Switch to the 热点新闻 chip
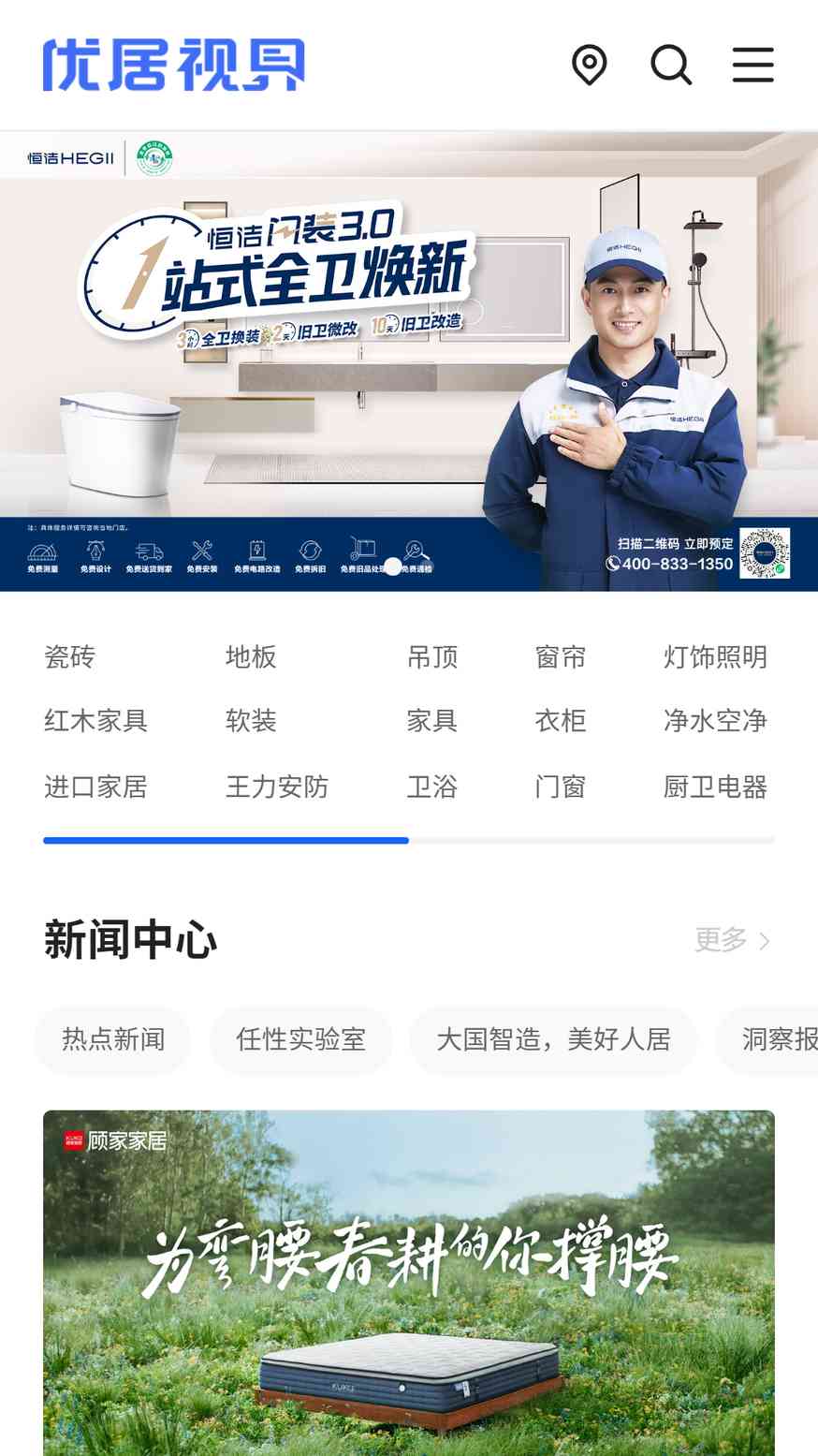818x1456 pixels. point(113,1039)
